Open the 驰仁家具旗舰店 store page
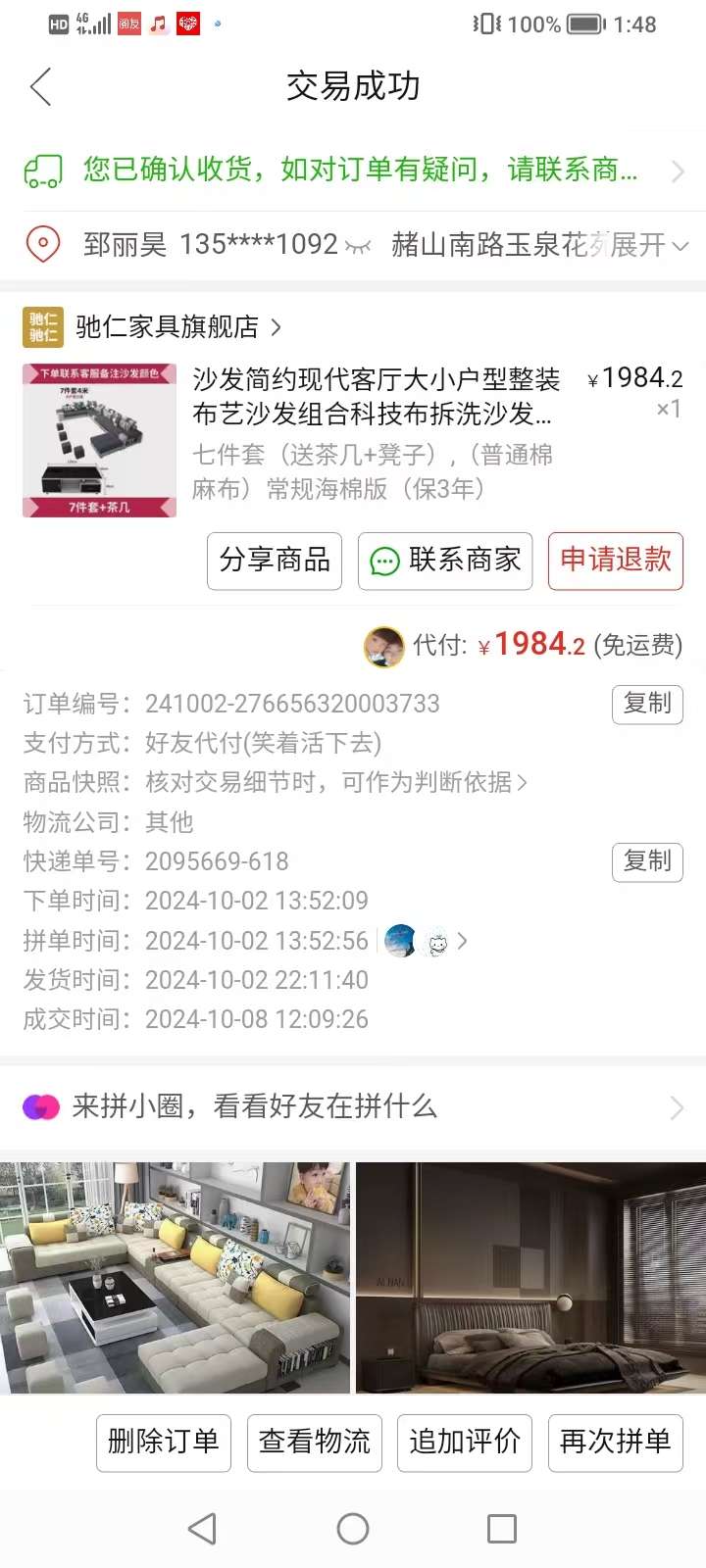The width and height of the screenshot is (706, 1568). 167,326
